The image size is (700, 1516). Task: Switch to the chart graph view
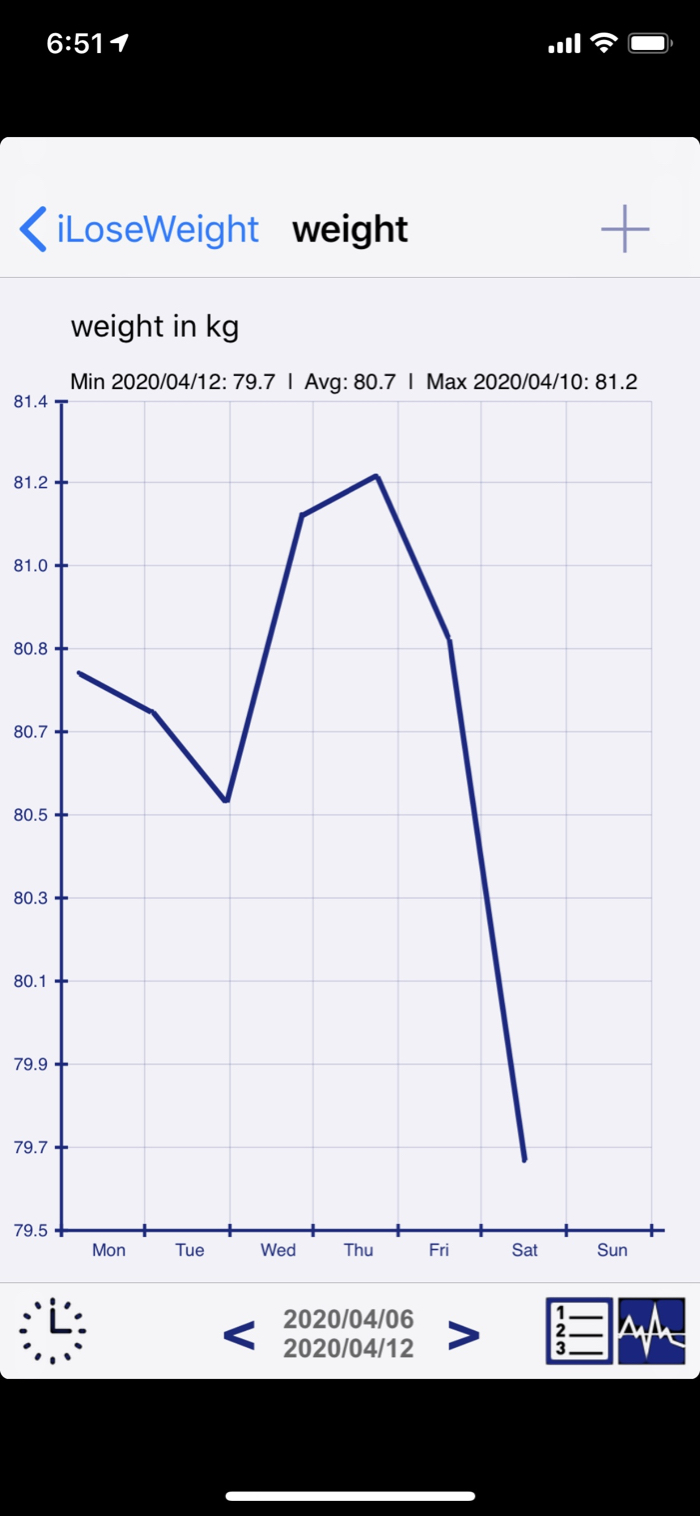tap(652, 1331)
